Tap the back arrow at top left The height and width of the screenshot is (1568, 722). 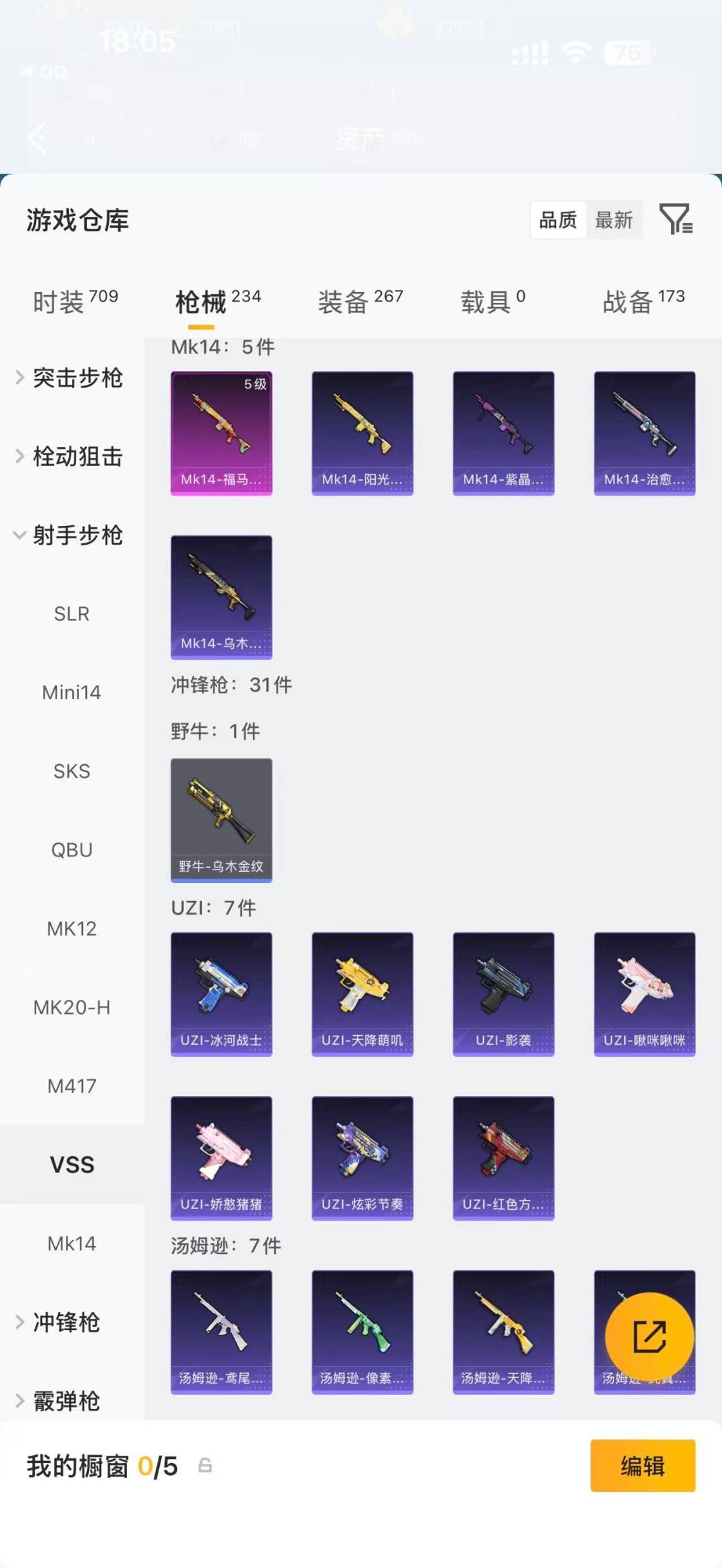point(37,138)
